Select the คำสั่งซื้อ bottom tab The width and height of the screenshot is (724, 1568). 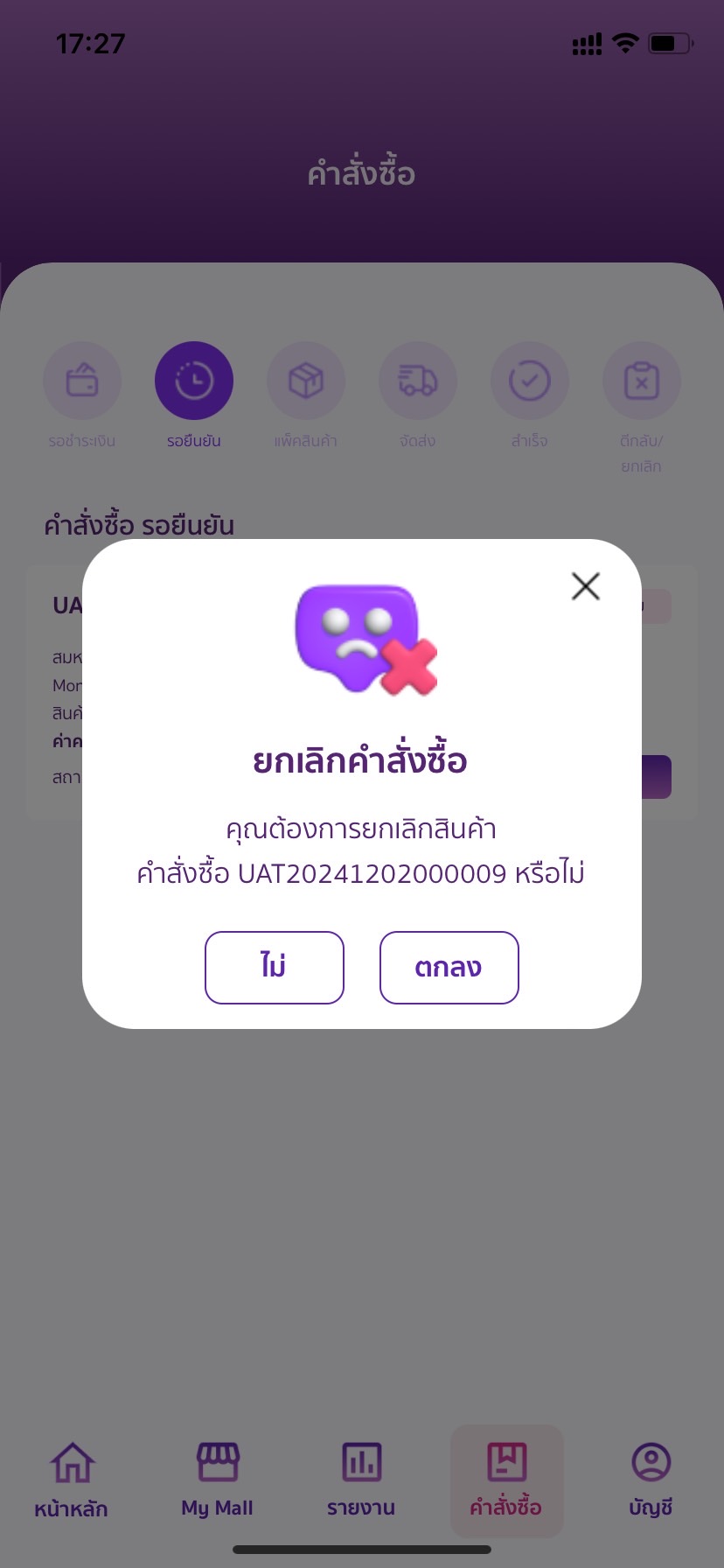(x=506, y=1479)
